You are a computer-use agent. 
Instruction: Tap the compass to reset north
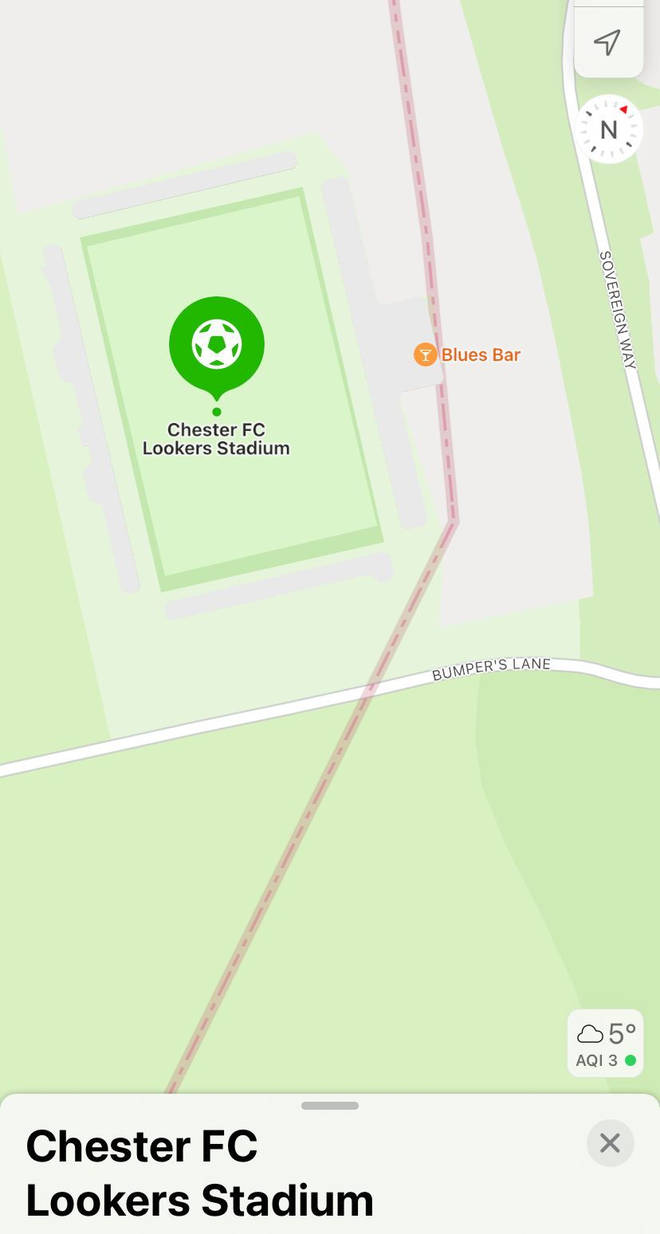point(609,130)
